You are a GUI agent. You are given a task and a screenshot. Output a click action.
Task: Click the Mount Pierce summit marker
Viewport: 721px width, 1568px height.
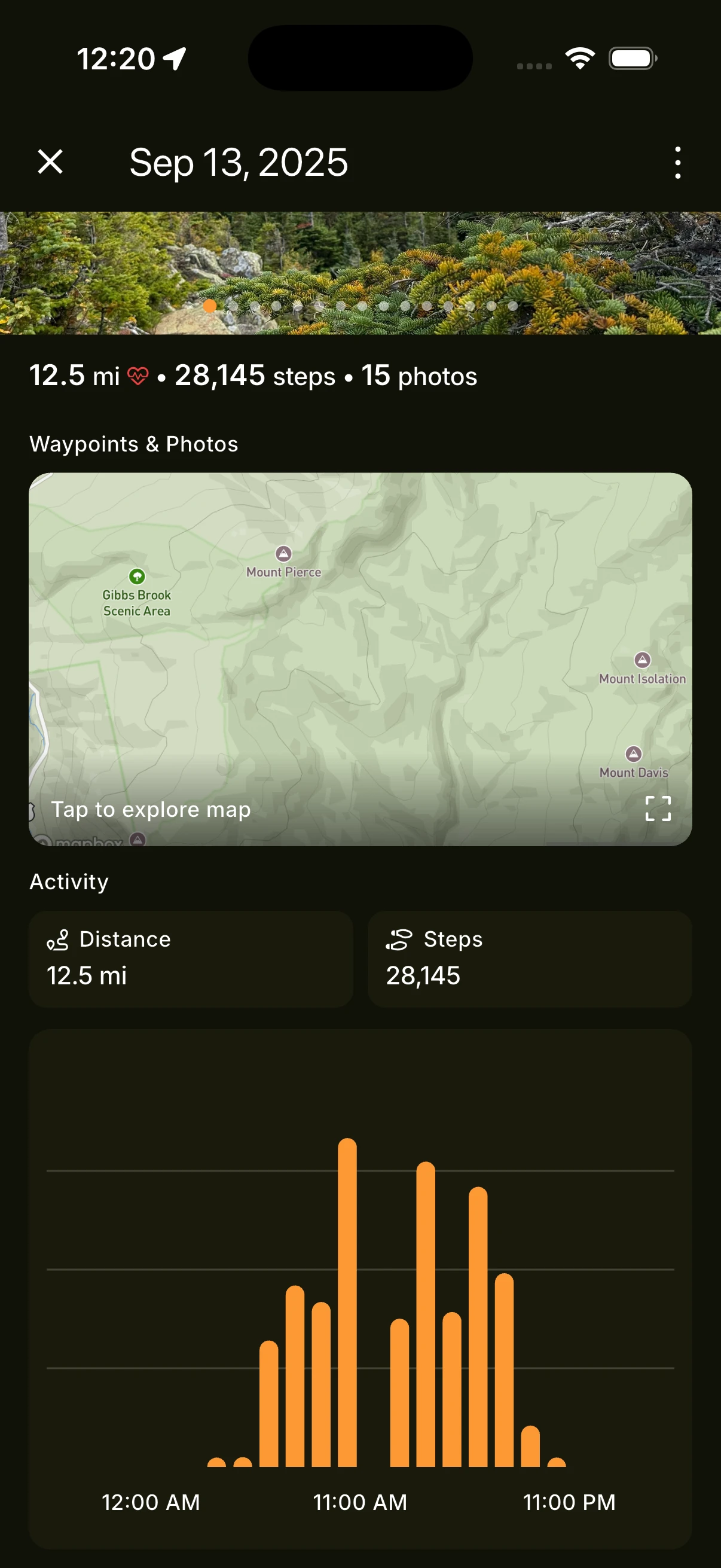(x=283, y=553)
